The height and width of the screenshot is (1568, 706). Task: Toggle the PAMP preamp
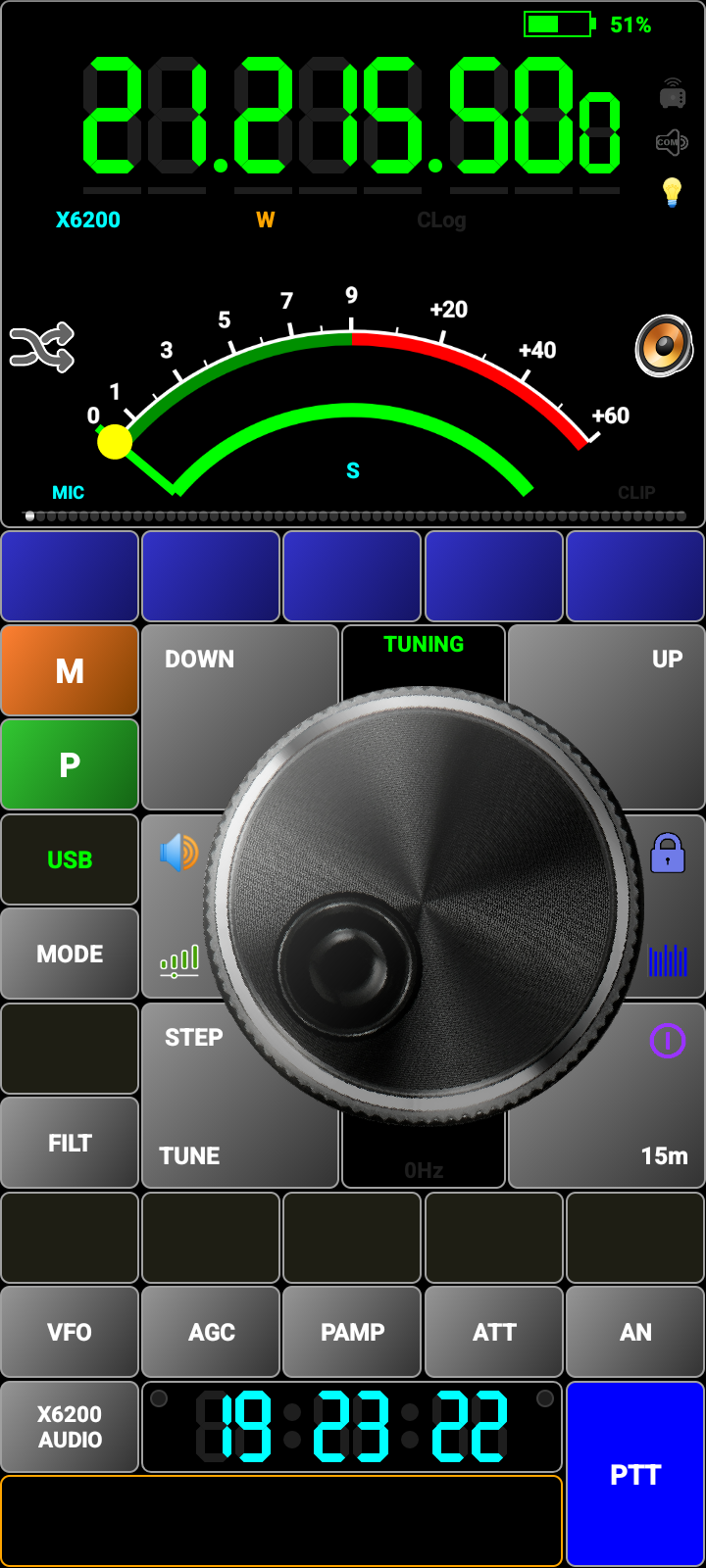point(352,1332)
